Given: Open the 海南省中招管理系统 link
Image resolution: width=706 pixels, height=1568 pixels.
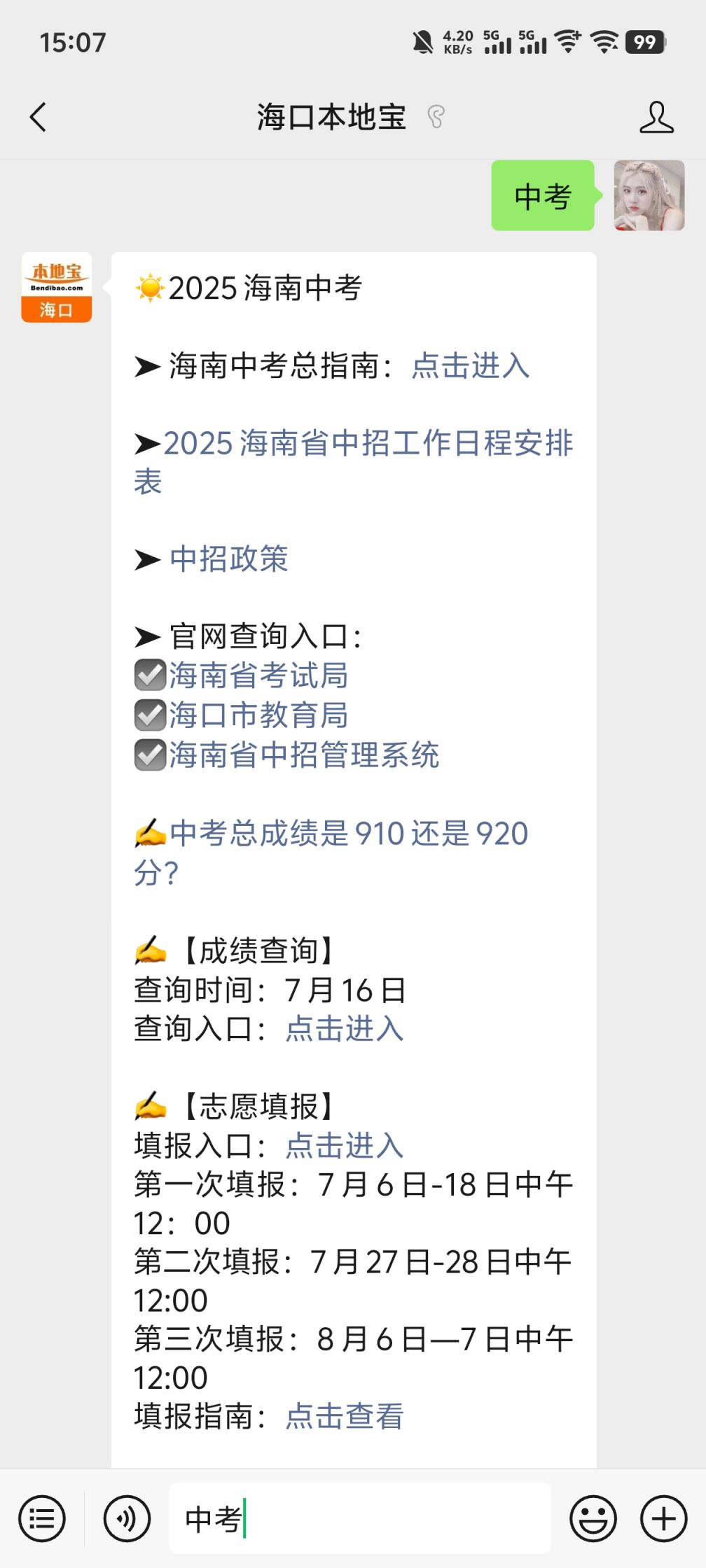Looking at the screenshot, I should click(304, 755).
